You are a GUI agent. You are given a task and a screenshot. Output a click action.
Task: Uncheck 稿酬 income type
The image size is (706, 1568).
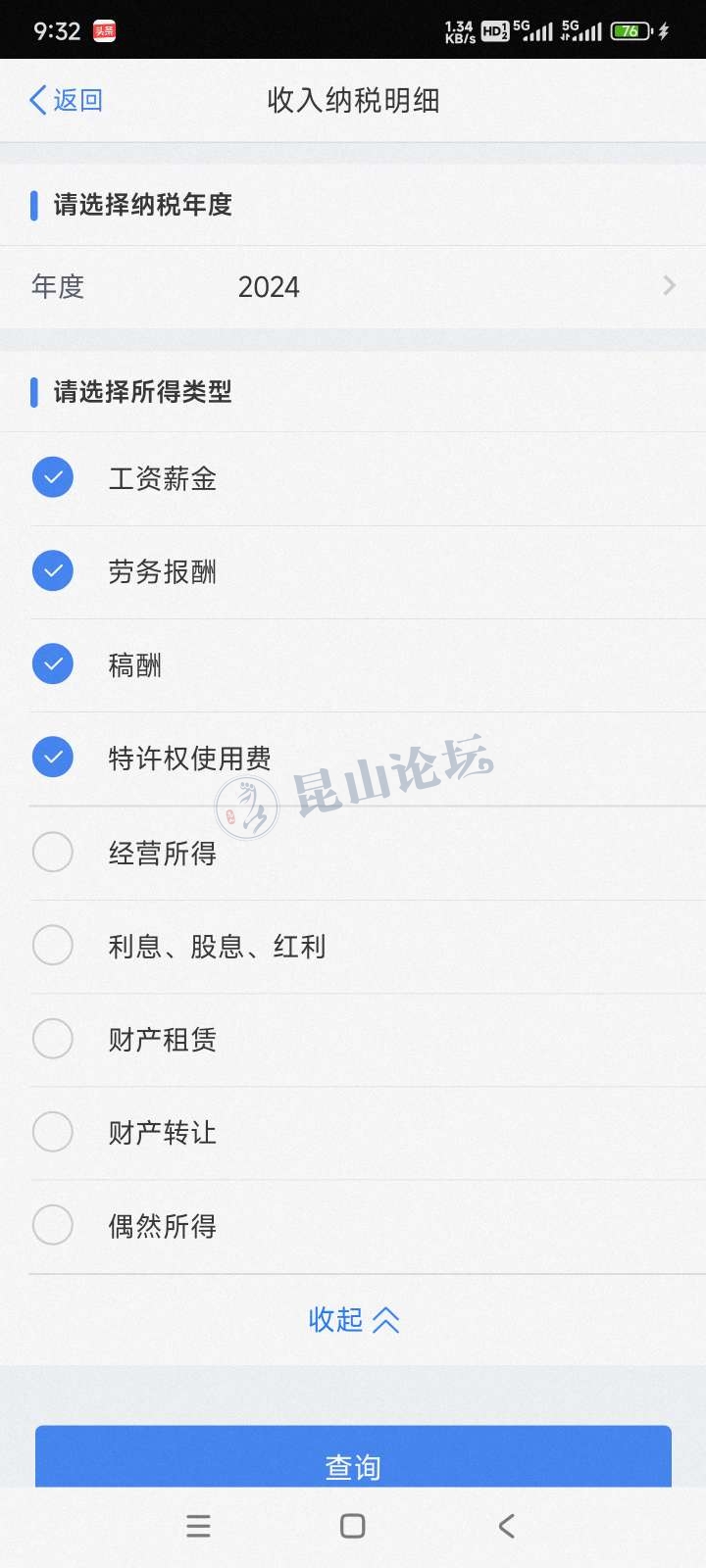point(53,664)
